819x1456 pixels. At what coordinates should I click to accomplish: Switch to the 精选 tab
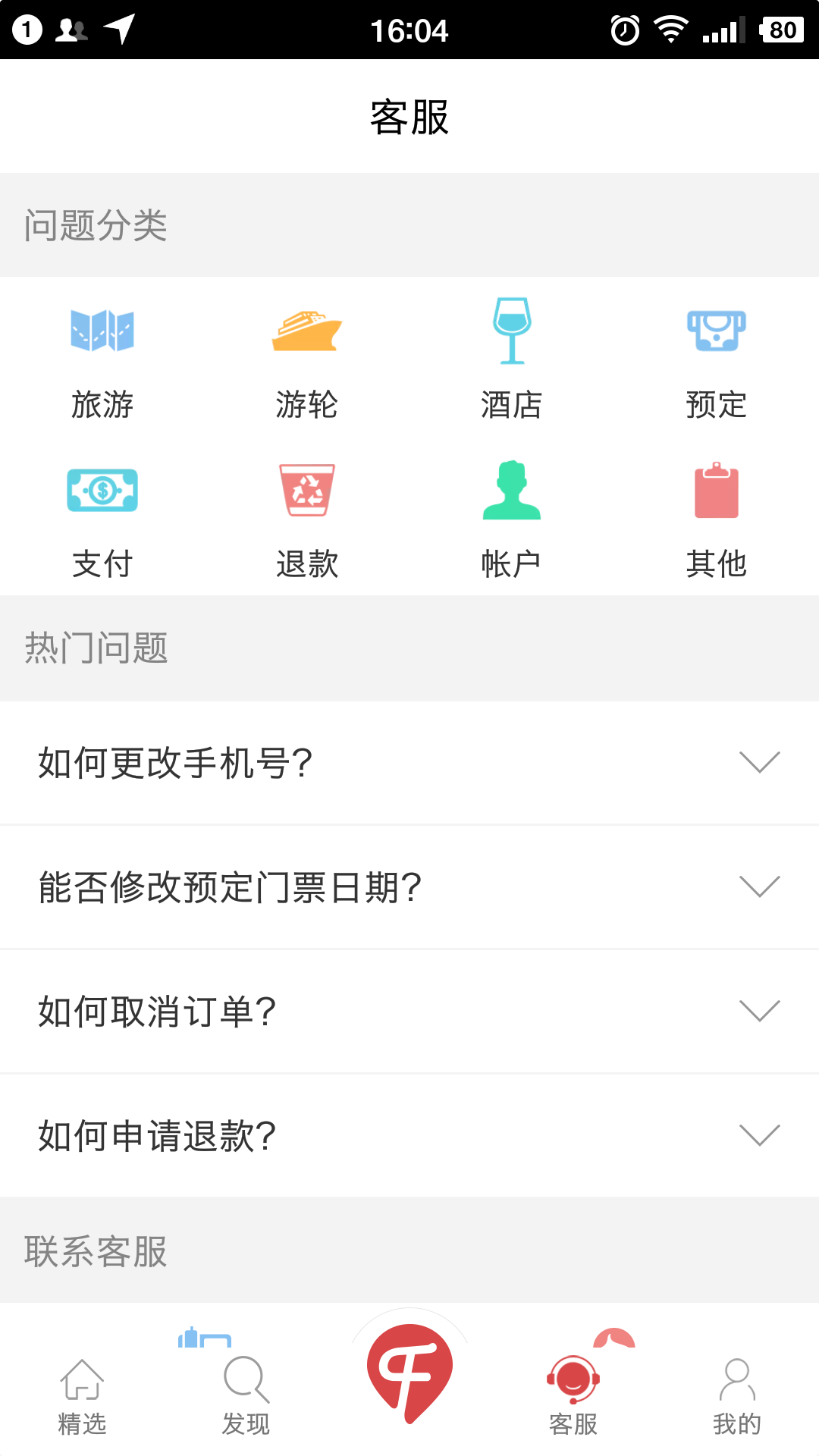pos(82,1397)
